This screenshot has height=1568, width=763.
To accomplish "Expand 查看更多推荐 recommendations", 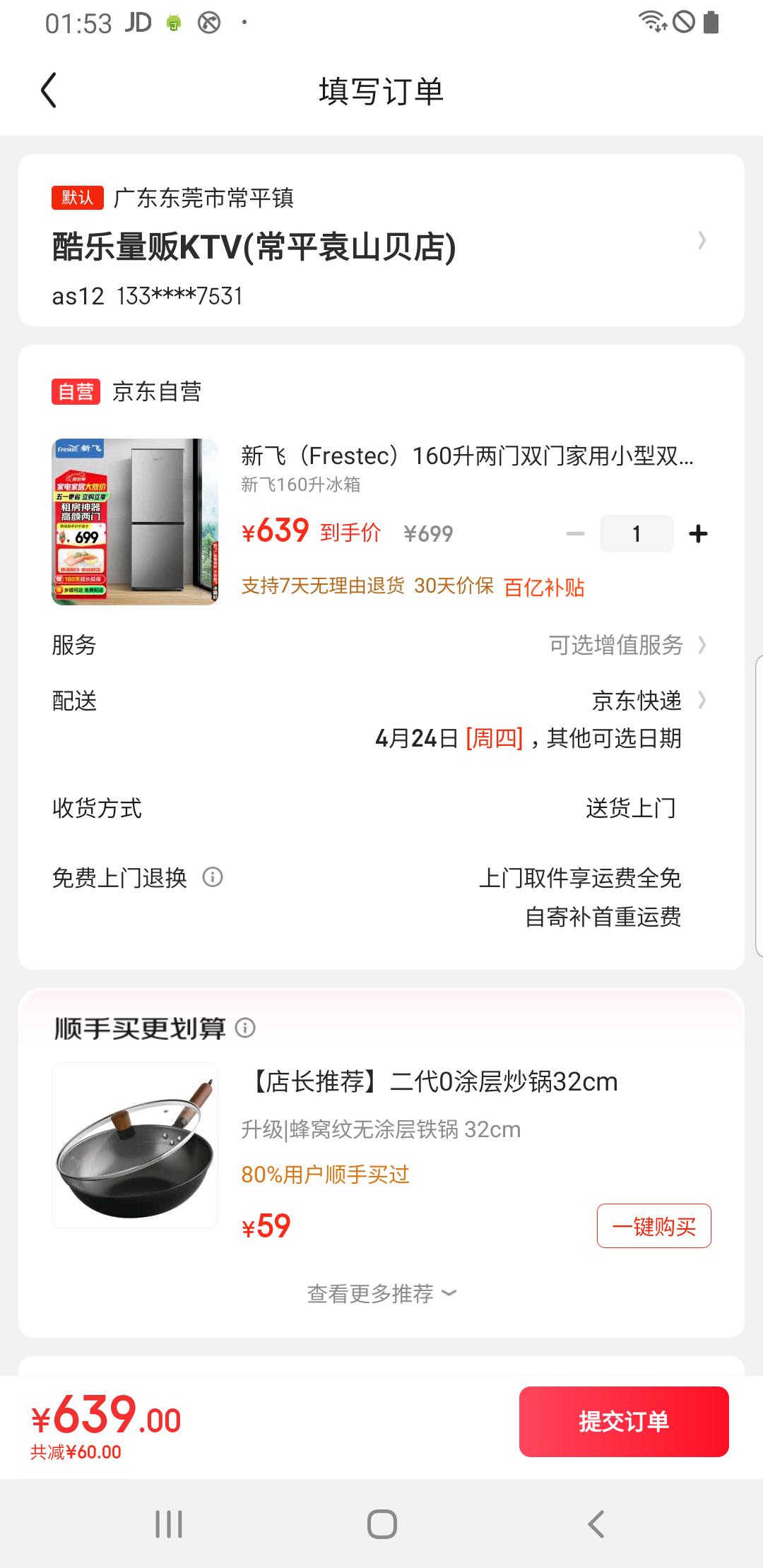I will click(380, 1293).
